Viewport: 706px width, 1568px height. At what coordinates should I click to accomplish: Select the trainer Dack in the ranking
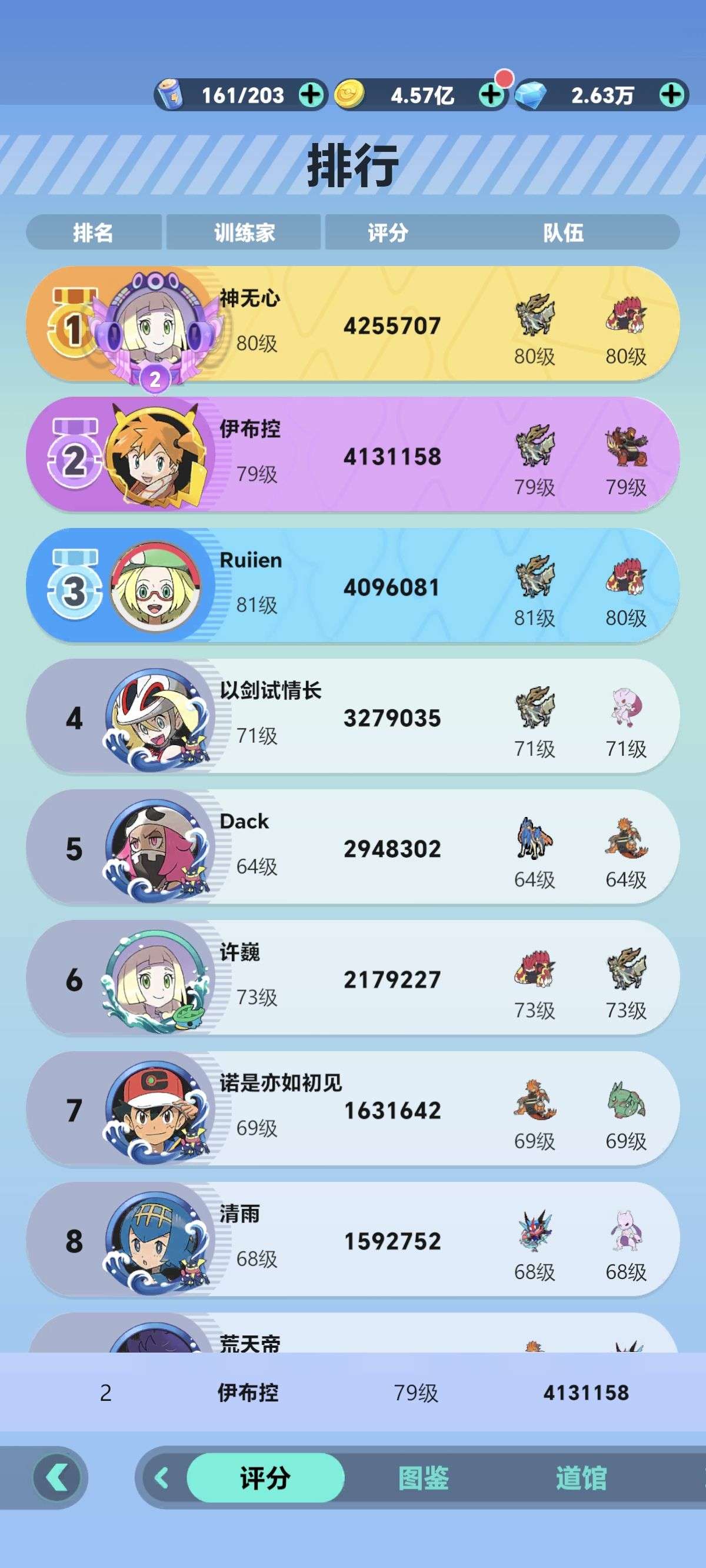pyautogui.click(x=353, y=848)
